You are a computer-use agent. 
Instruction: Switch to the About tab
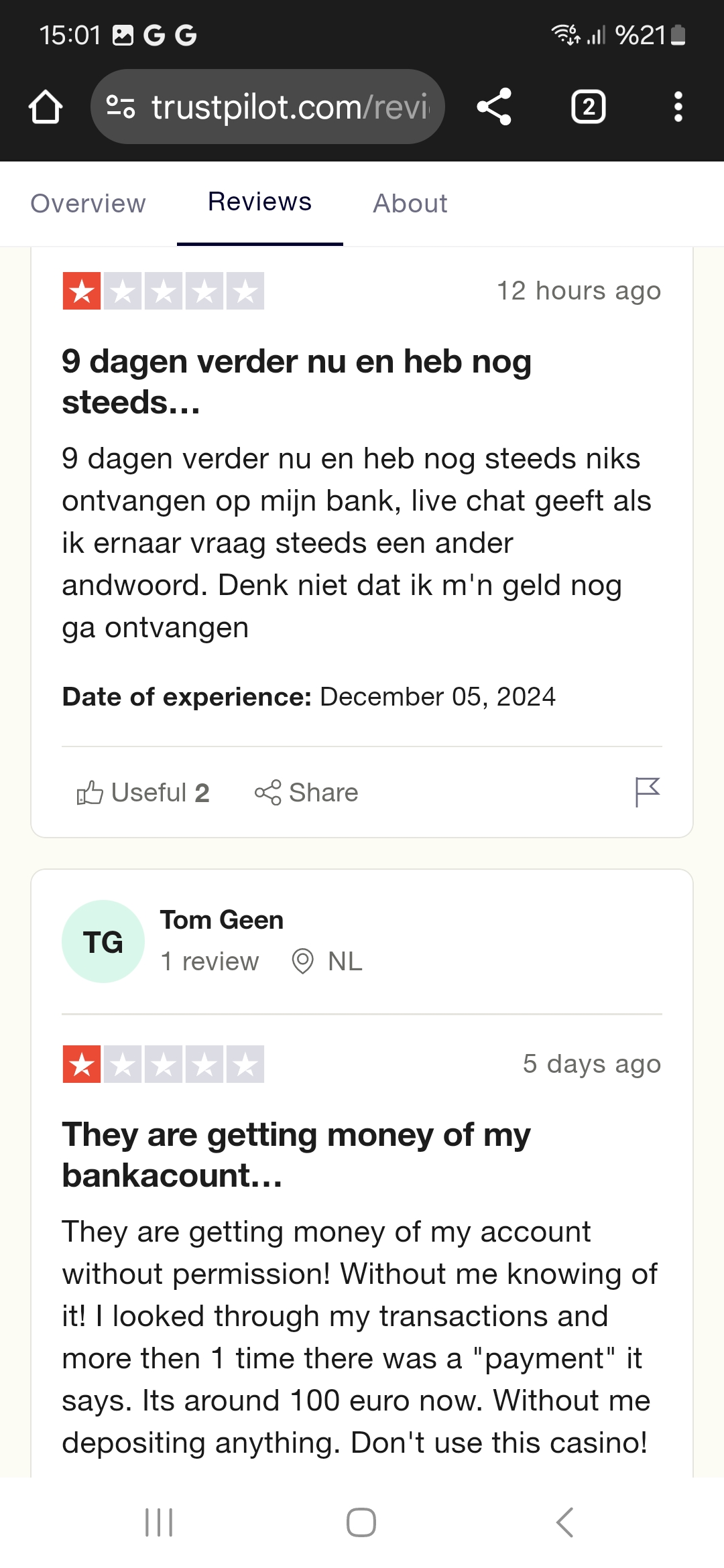pos(410,203)
